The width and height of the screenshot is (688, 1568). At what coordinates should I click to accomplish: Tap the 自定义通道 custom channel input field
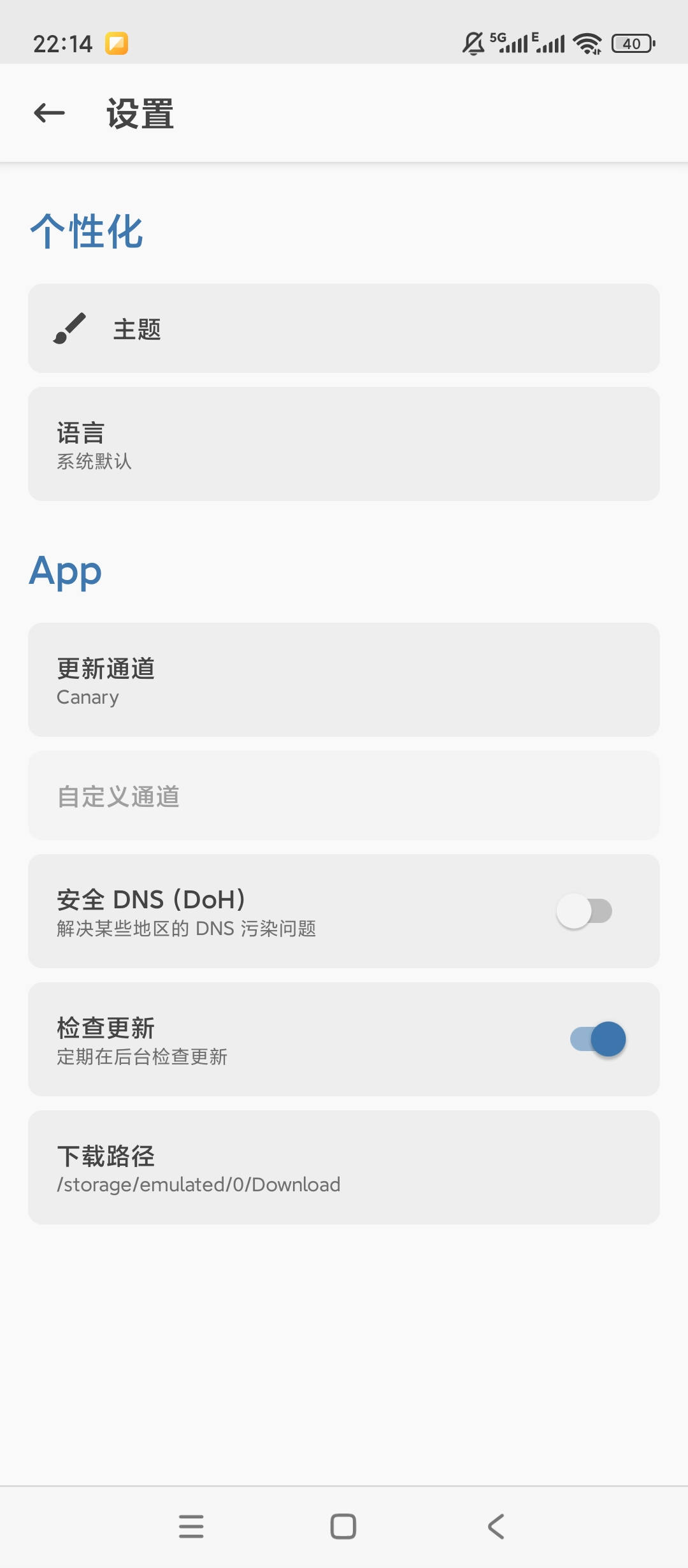[344, 796]
